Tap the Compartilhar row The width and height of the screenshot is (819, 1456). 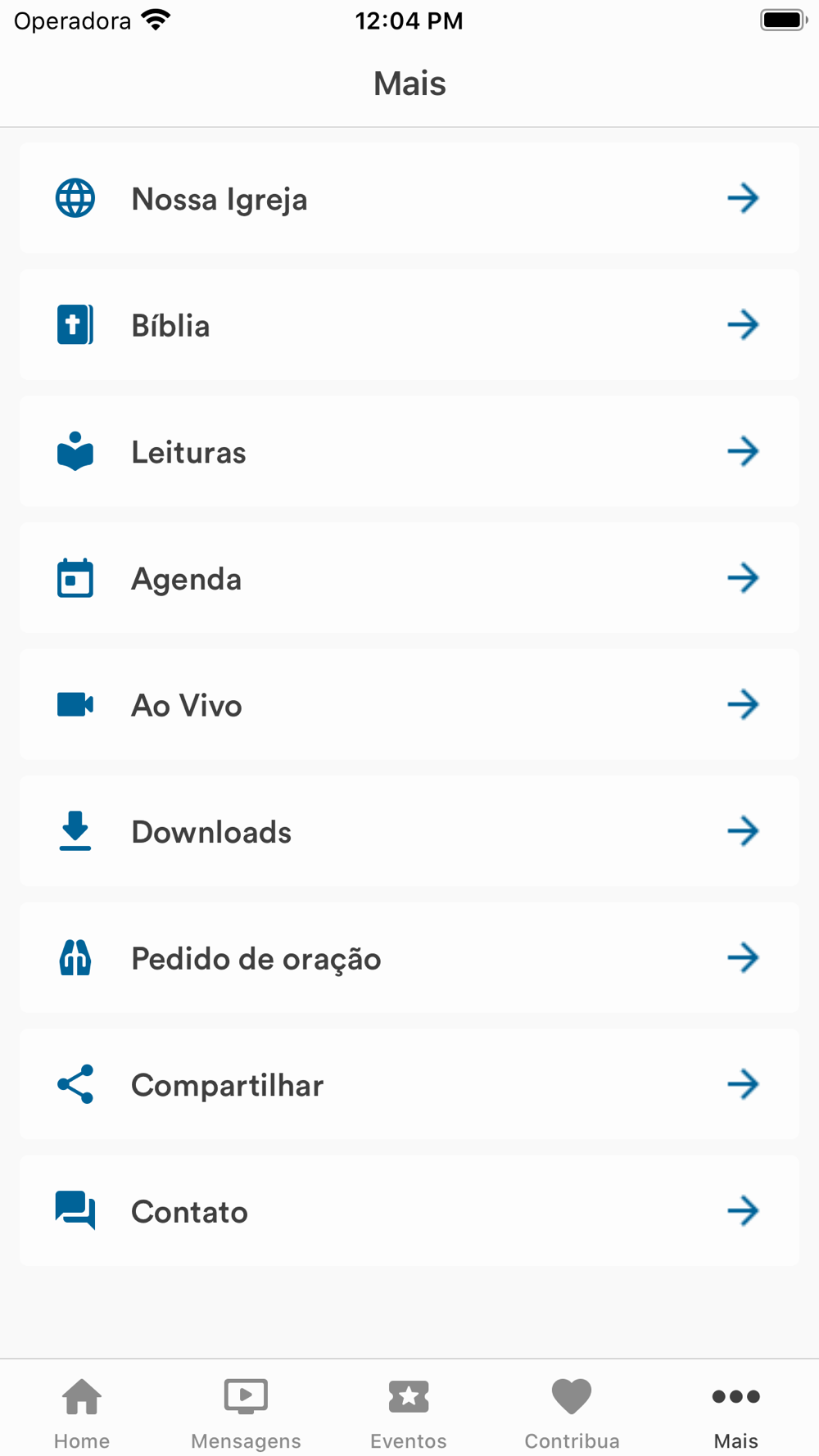409,1084
